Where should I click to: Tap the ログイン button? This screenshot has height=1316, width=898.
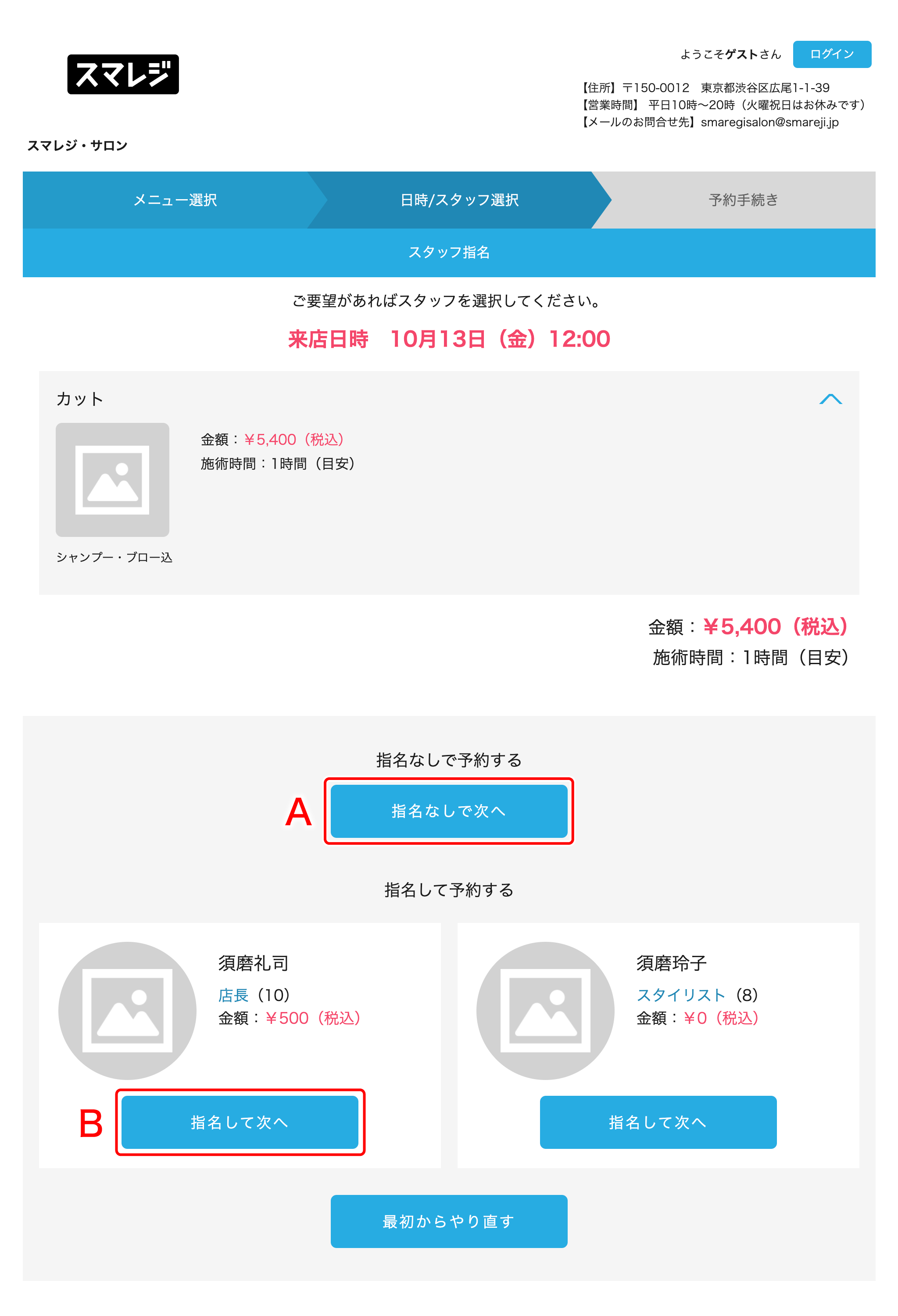click(x=831, y=54)
